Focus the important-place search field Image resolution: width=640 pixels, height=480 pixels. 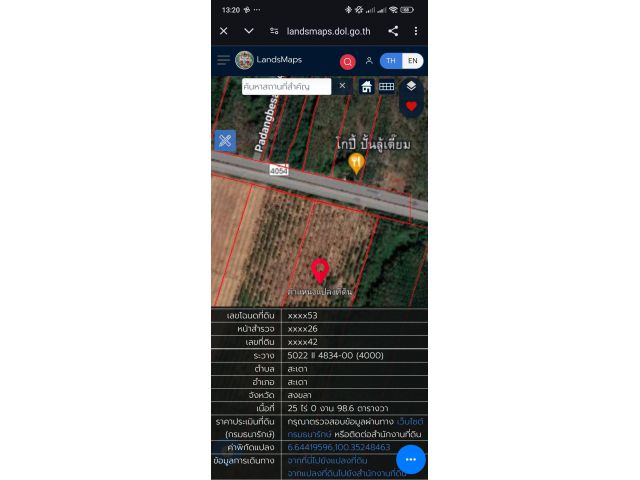(x=284, y=87)
